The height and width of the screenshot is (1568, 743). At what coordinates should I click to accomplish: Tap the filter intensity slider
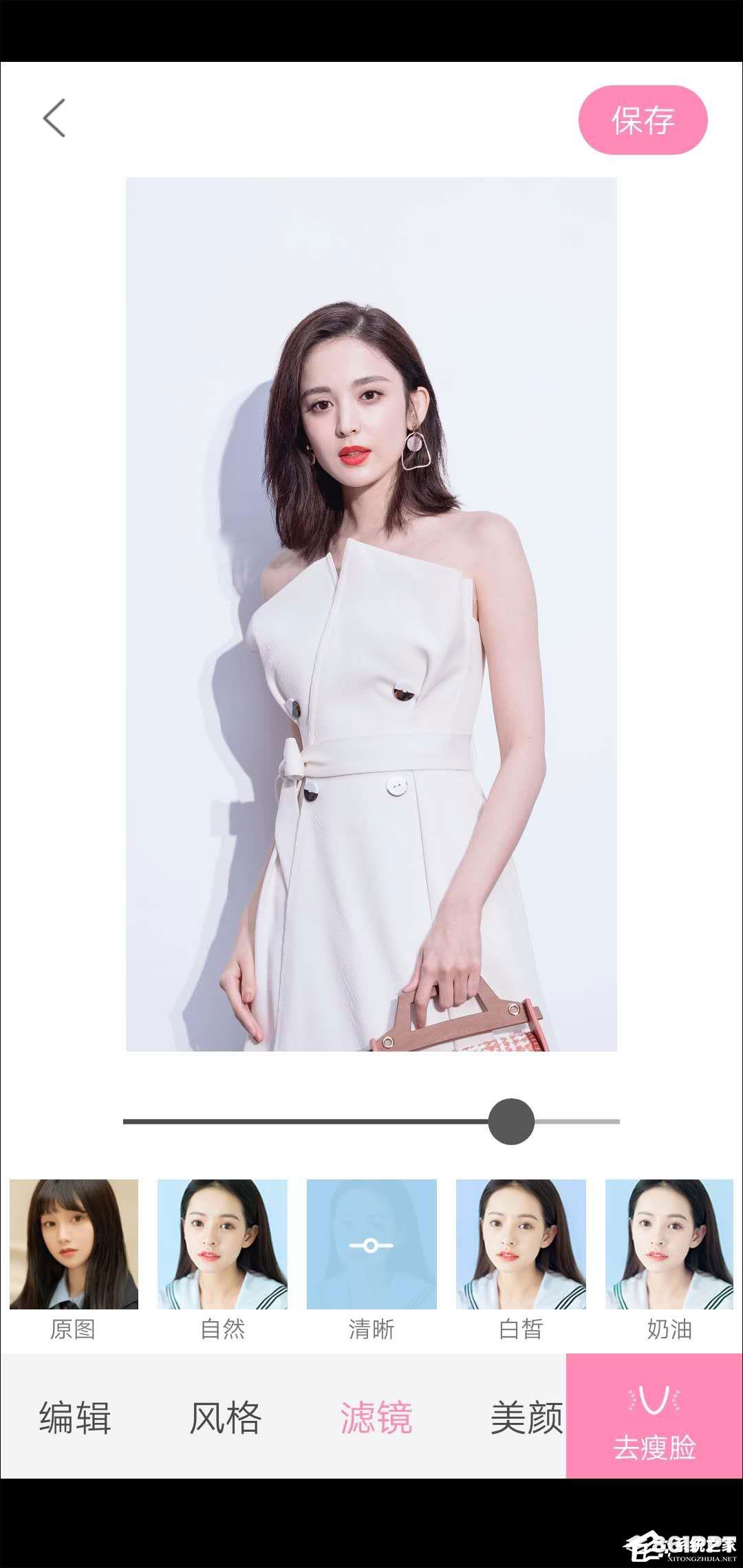pyautogui.click(x=510, y=1121)
